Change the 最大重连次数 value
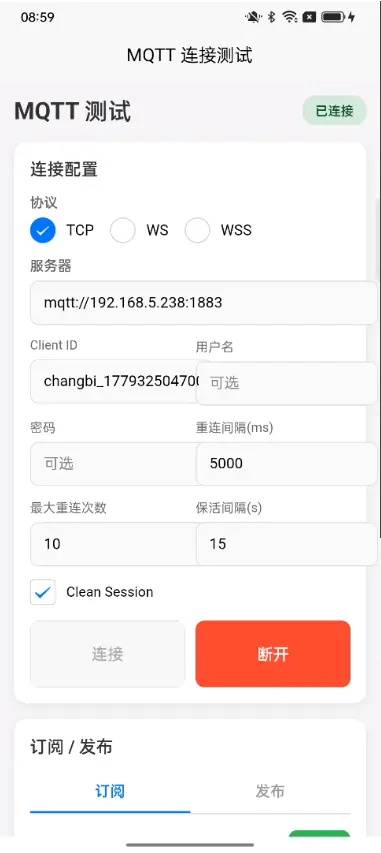The width and height of the screenshot is (381, 853). pos(114,544)
